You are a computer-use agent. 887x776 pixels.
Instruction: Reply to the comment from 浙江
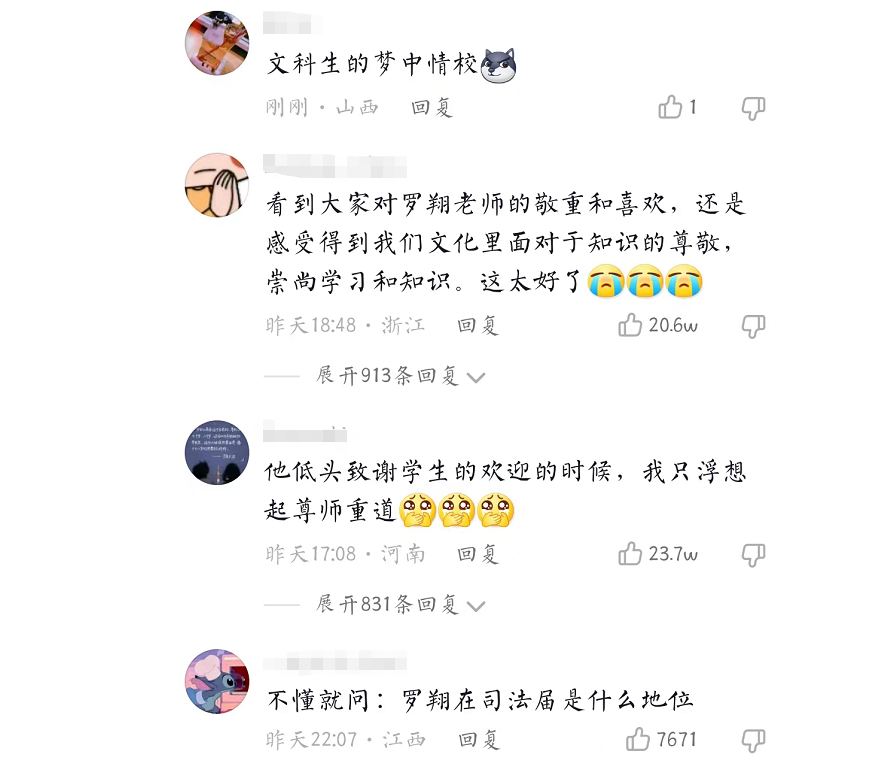pos(478,326)
